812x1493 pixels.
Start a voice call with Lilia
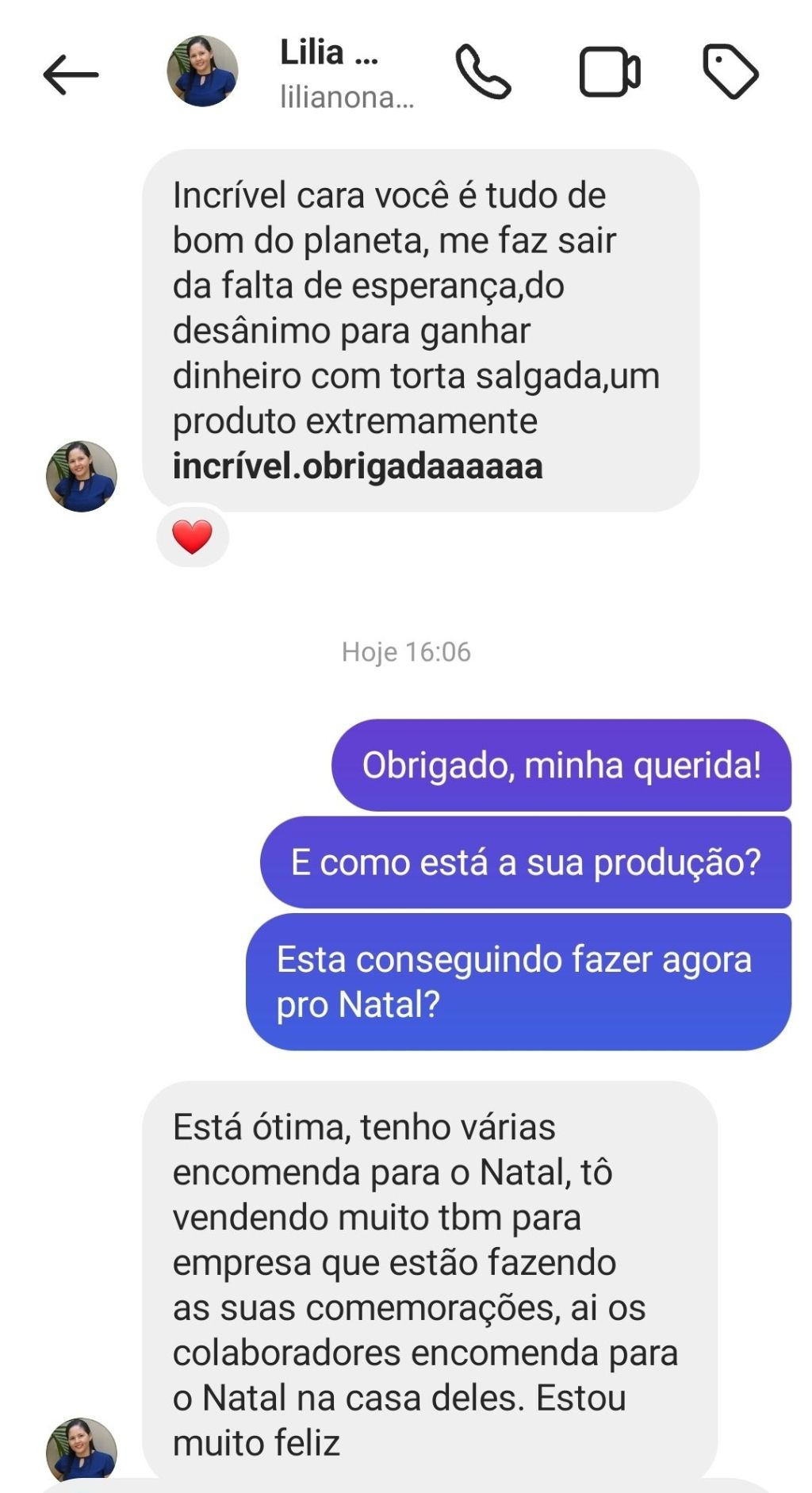(483, 72)
